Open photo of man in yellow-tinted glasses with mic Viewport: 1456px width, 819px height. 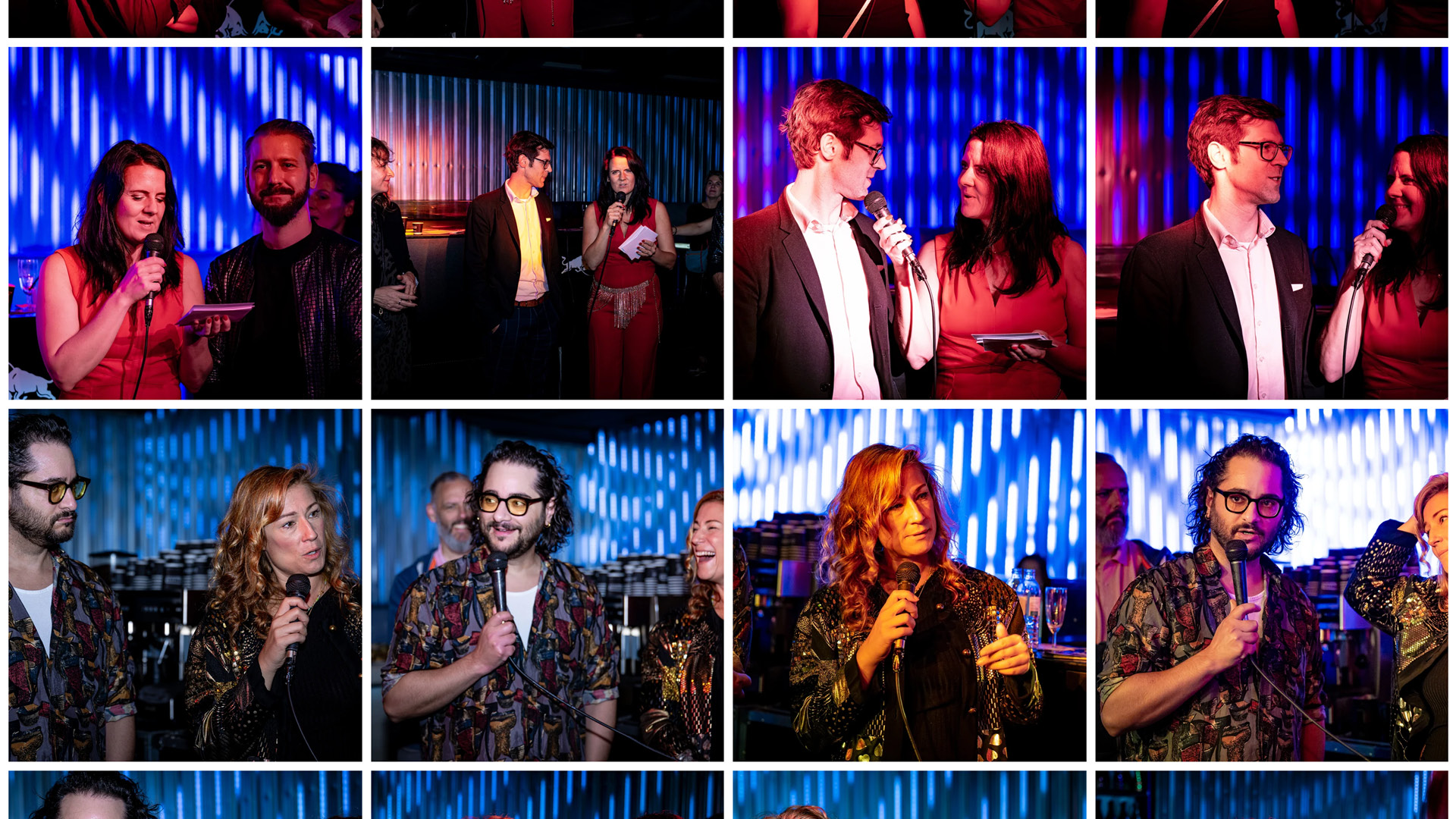[x=547, y=585]
